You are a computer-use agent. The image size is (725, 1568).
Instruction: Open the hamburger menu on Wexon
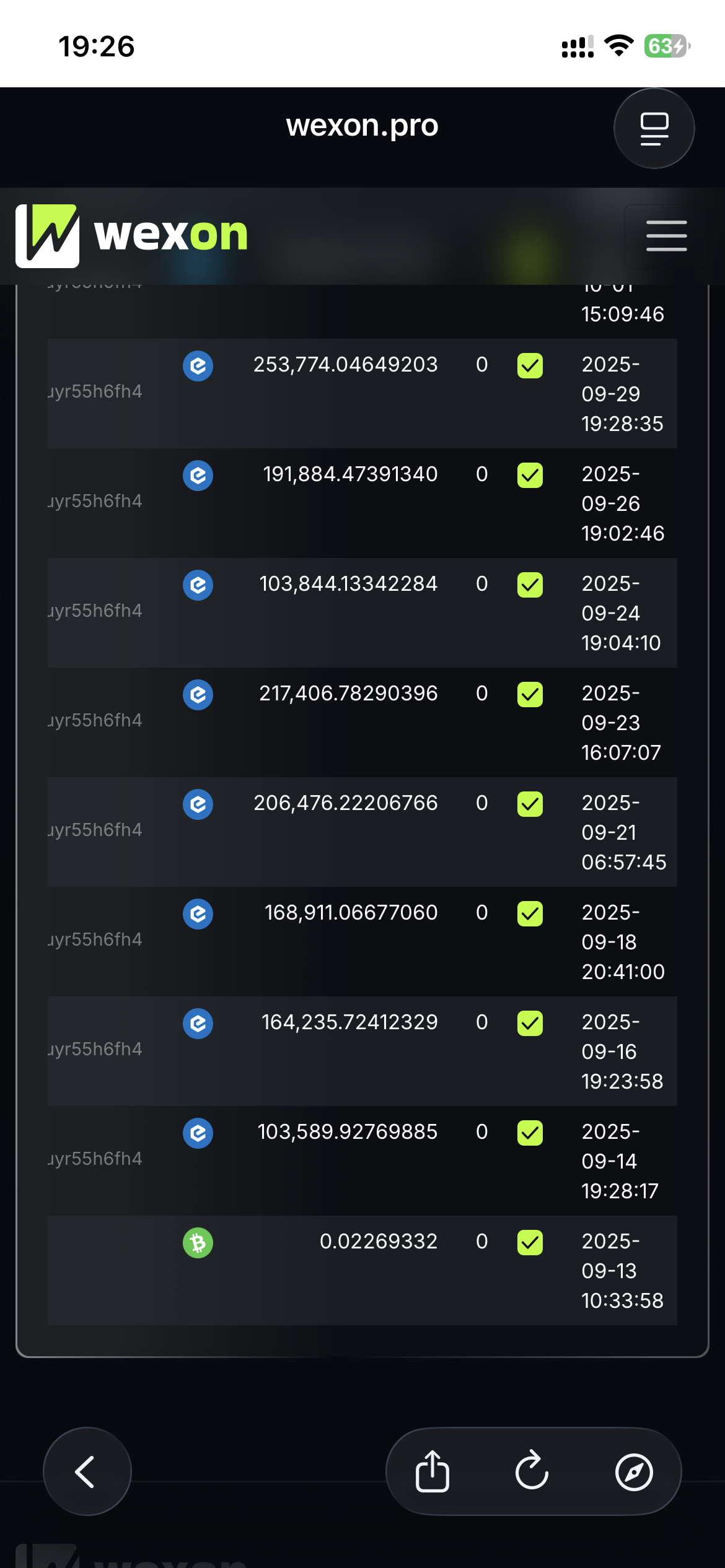(x=666, y=236)
